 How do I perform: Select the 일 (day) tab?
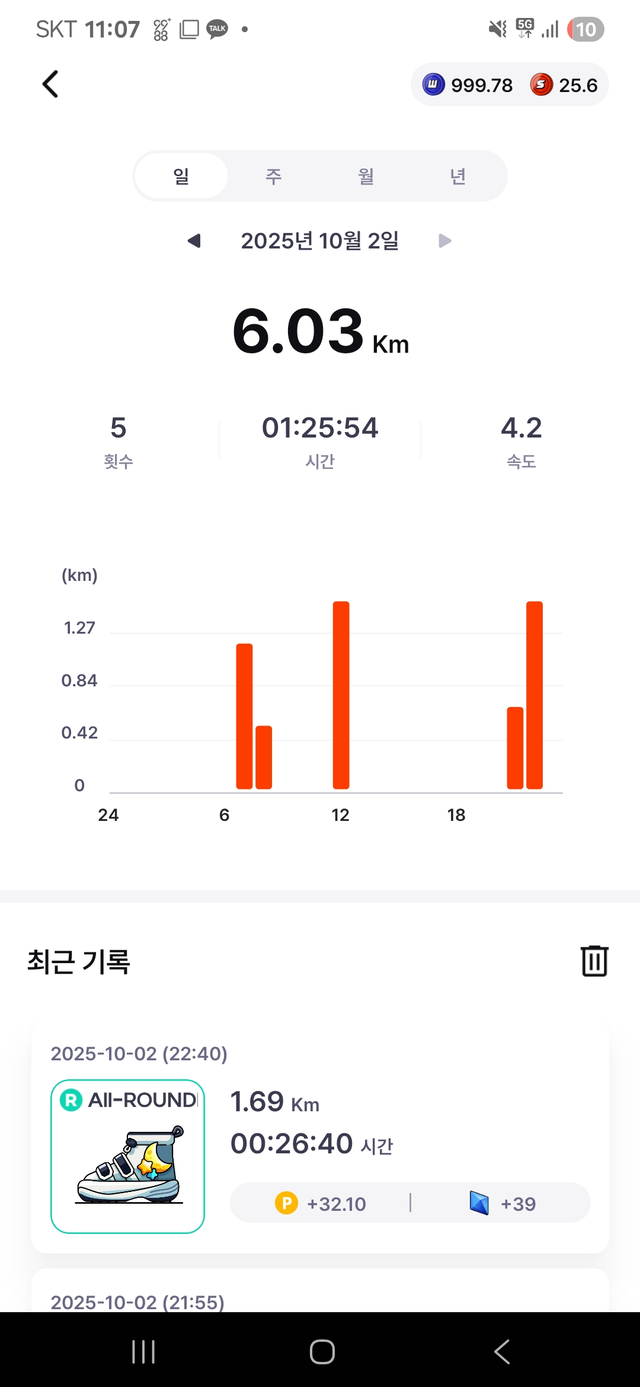click(x=181, y=177)
